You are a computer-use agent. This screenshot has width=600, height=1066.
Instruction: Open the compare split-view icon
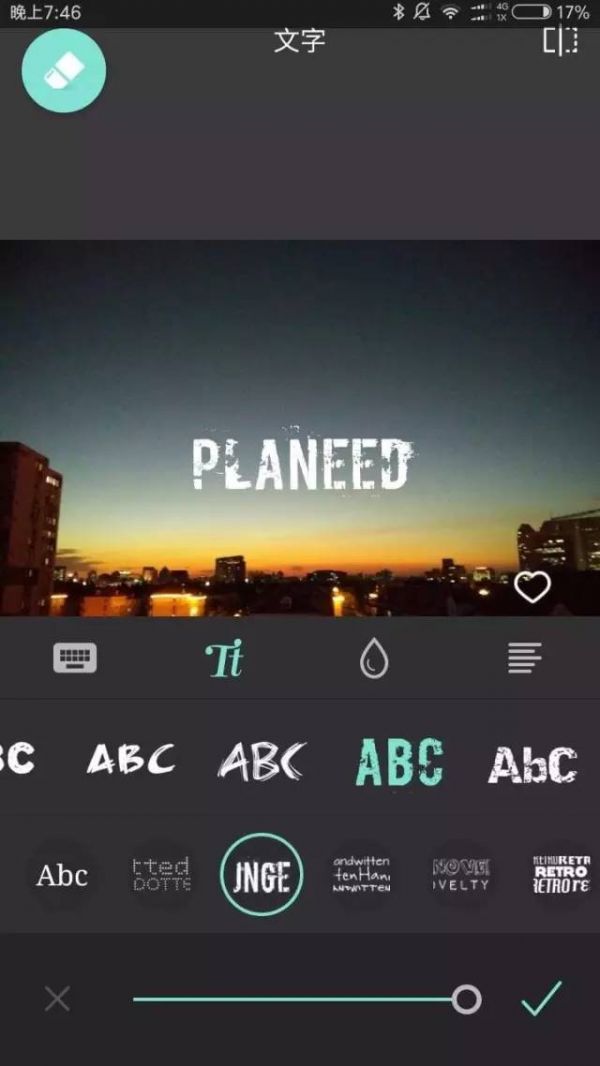[561, 41]
